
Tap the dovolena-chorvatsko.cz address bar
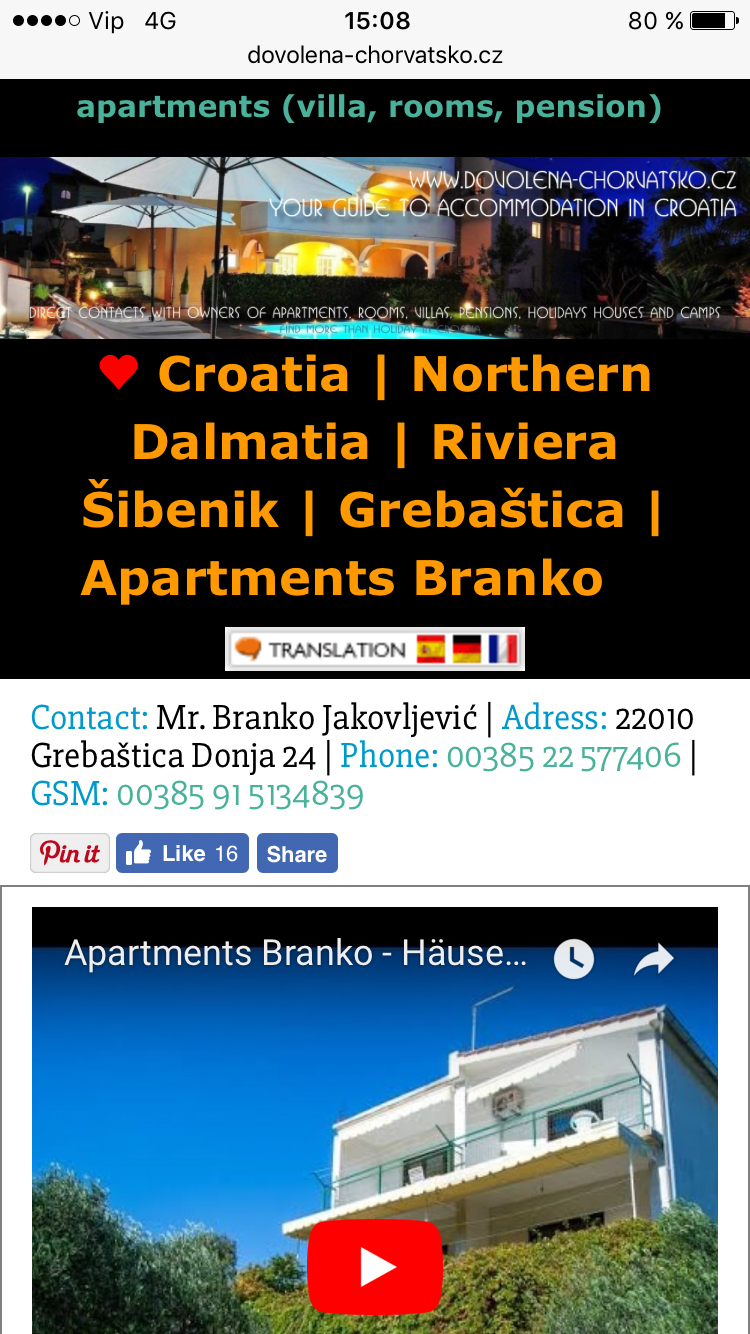coord(375,56)
